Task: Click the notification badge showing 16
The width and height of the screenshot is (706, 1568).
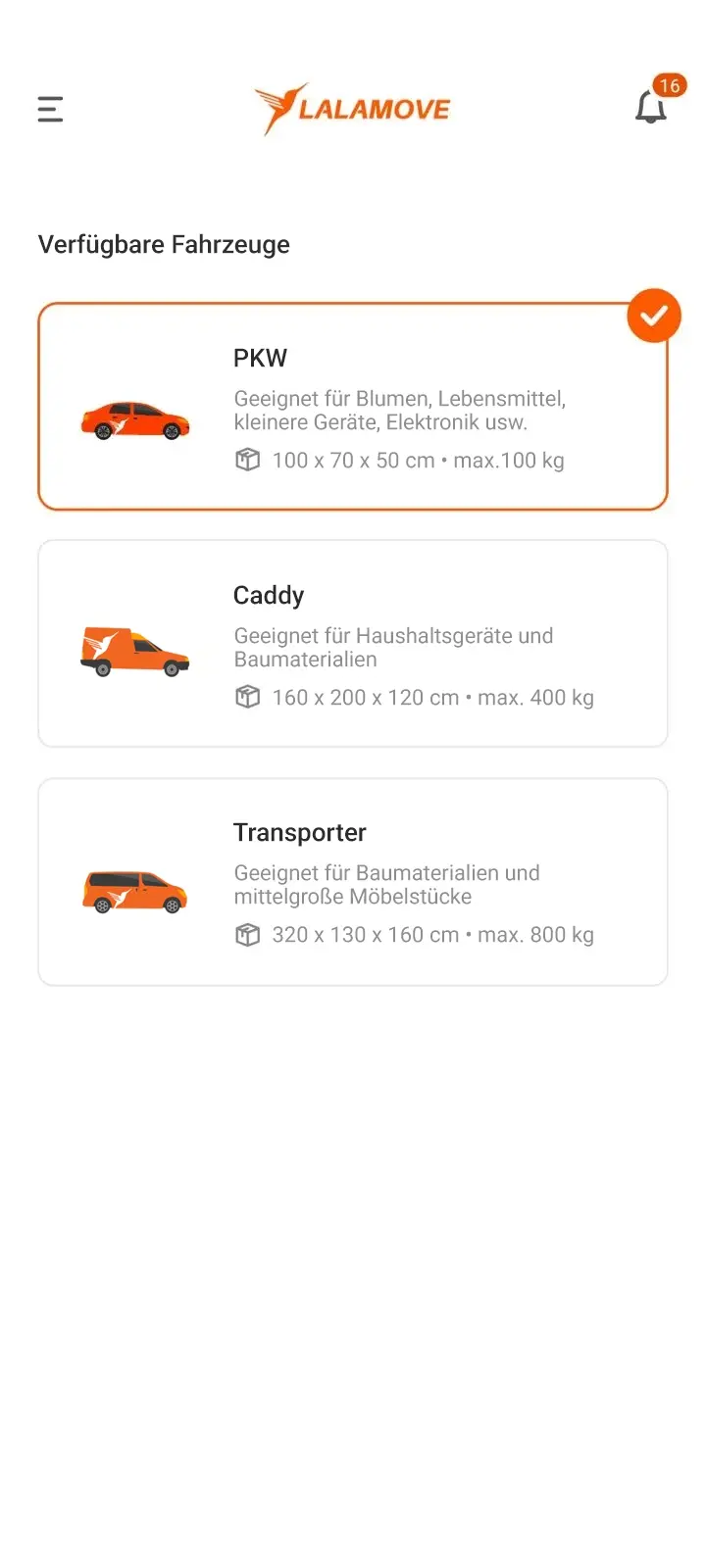Action: coord(672,87)
